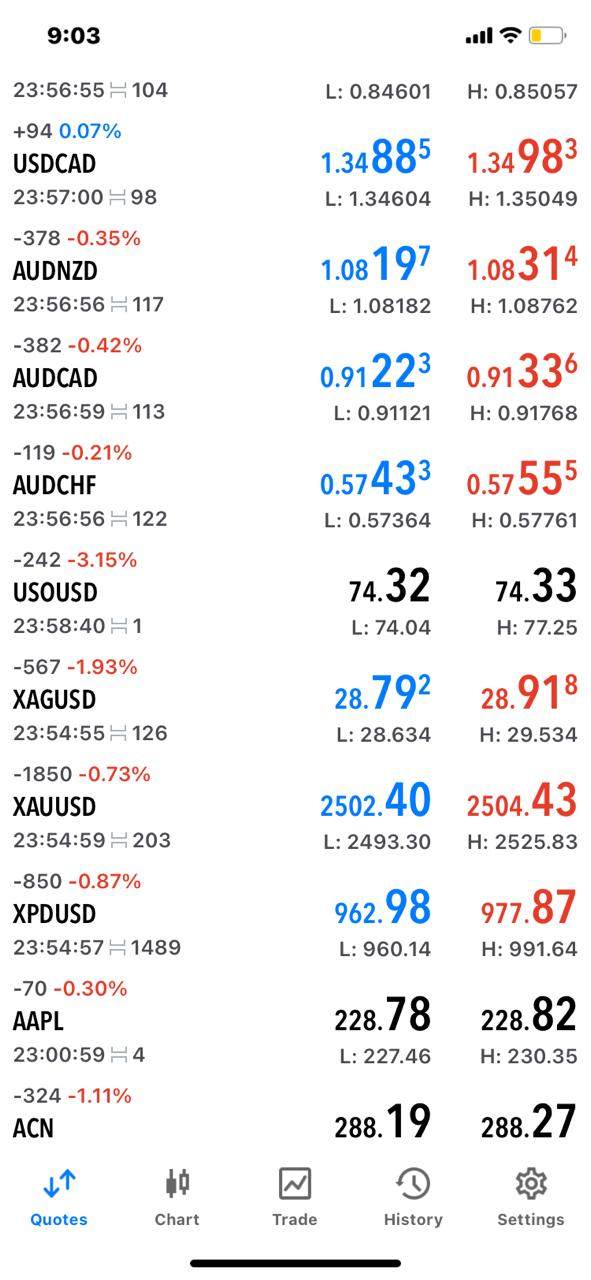
Task: Switch to the Chart tab
Action: [177, 1198]
